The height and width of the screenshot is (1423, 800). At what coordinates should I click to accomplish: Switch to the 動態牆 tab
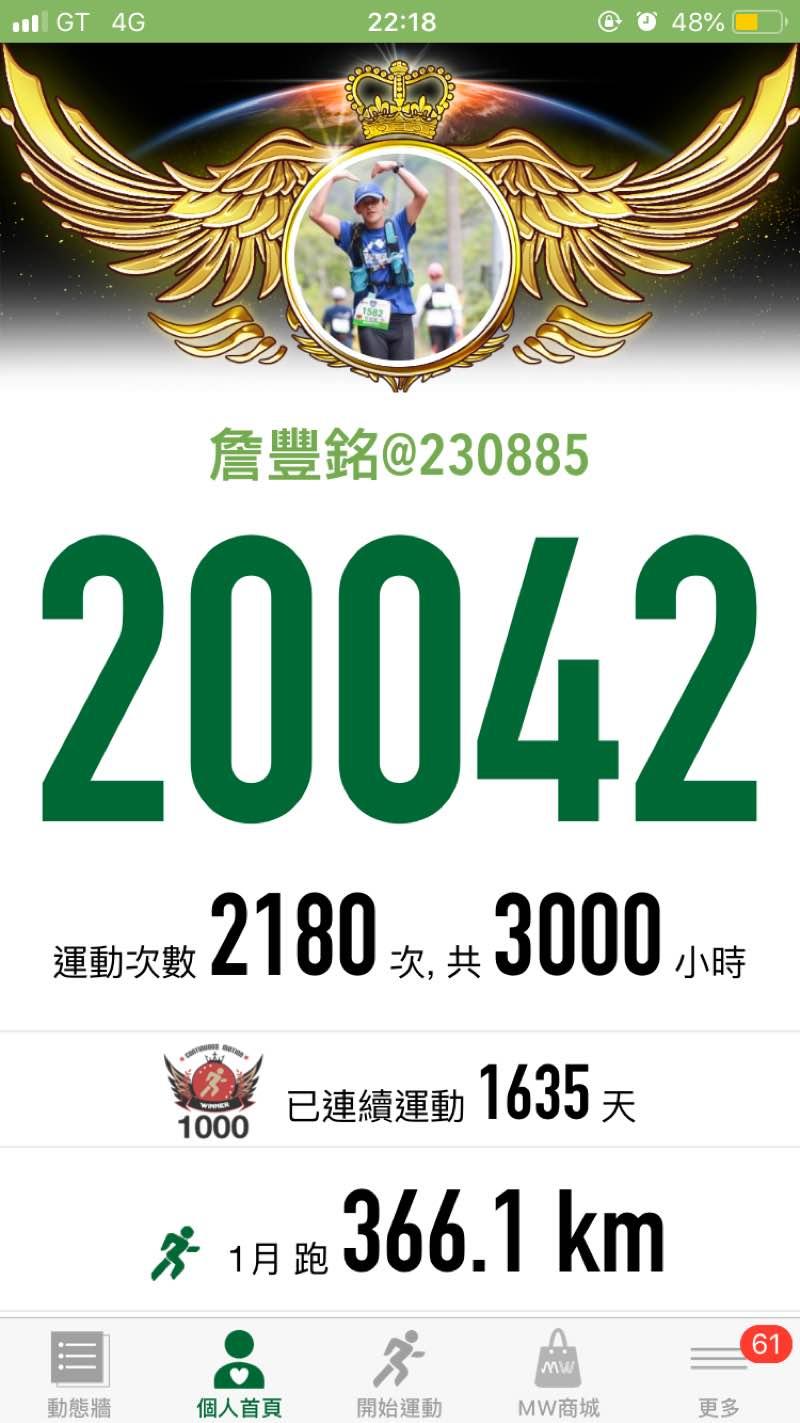click(x=80, y=1374)
